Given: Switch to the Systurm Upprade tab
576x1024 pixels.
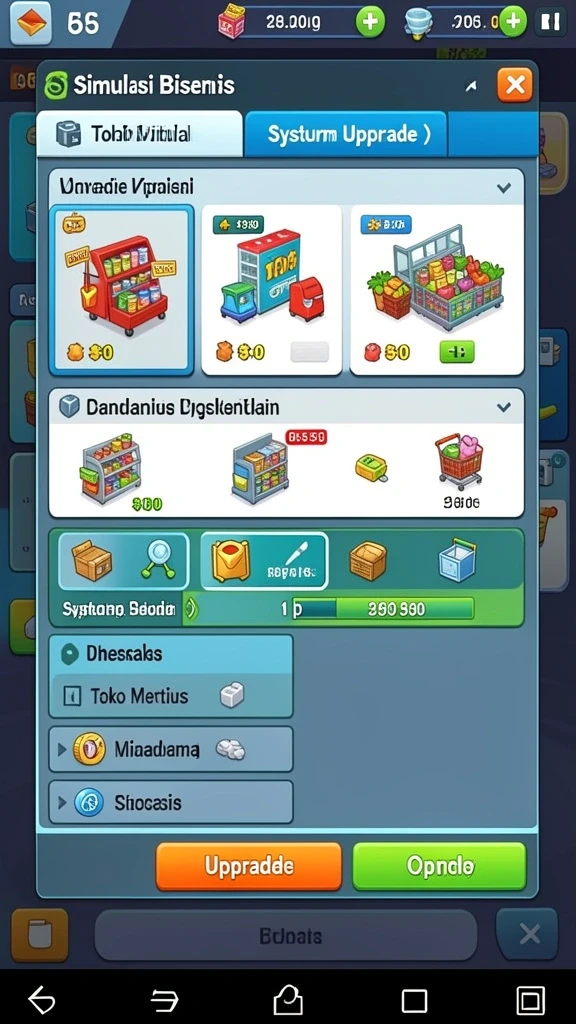Looking at the screenshot, I should (345, 135).
